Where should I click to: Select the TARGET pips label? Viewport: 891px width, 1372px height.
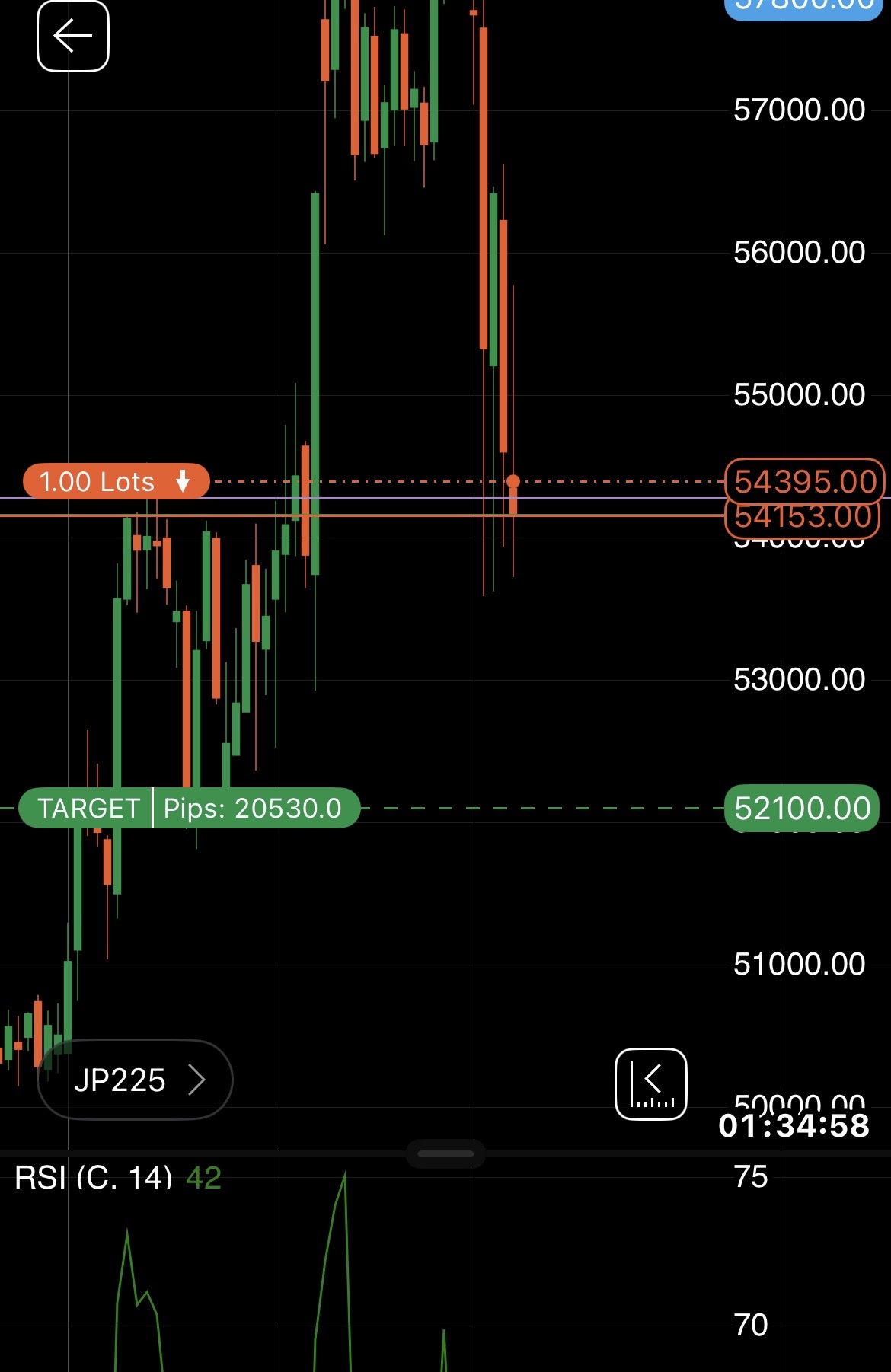[189, 808]
